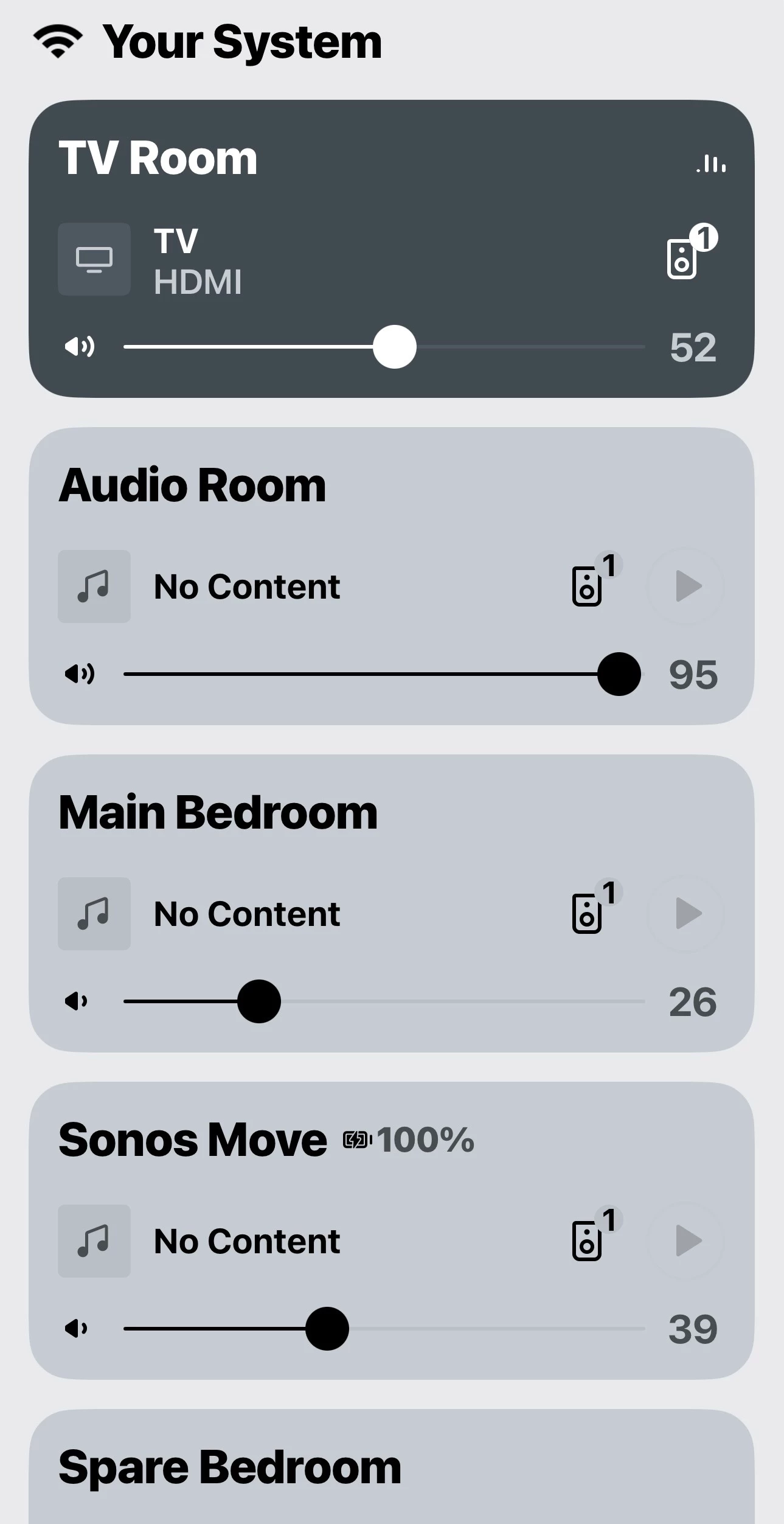
Task: Adjust the TV Room volume slider
Action: click(395, 347)
